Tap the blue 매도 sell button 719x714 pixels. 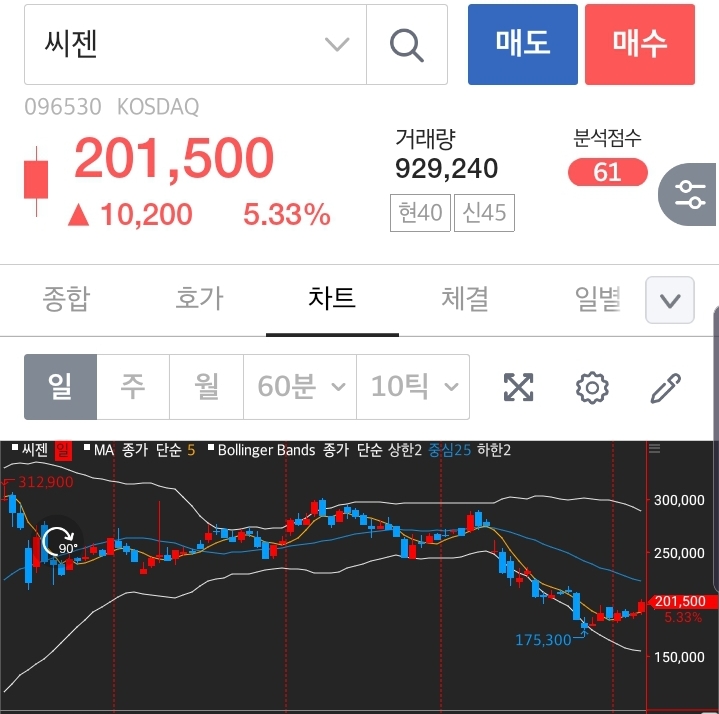[523, 44]
